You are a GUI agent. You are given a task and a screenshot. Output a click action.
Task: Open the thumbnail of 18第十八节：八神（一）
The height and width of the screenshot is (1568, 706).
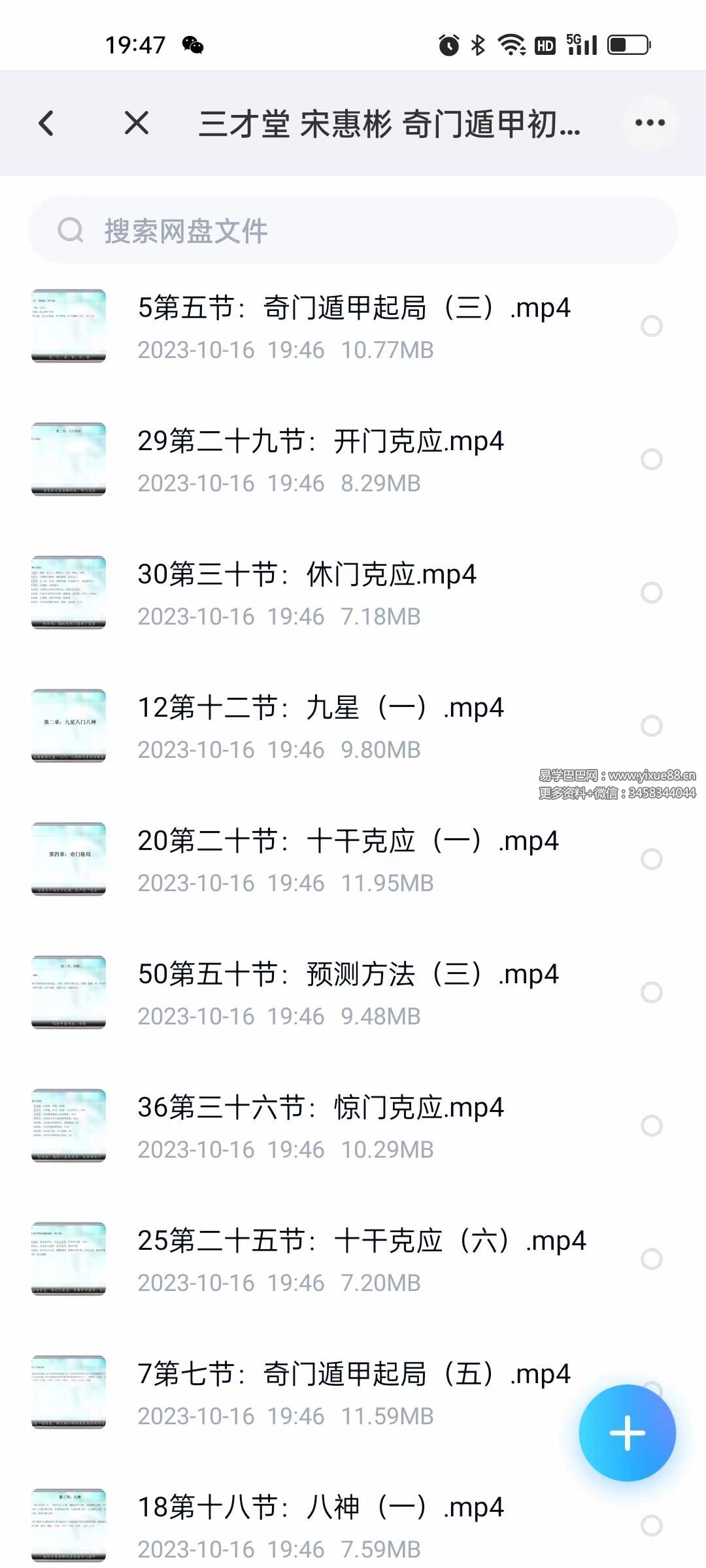click(x=69, y=1522)
